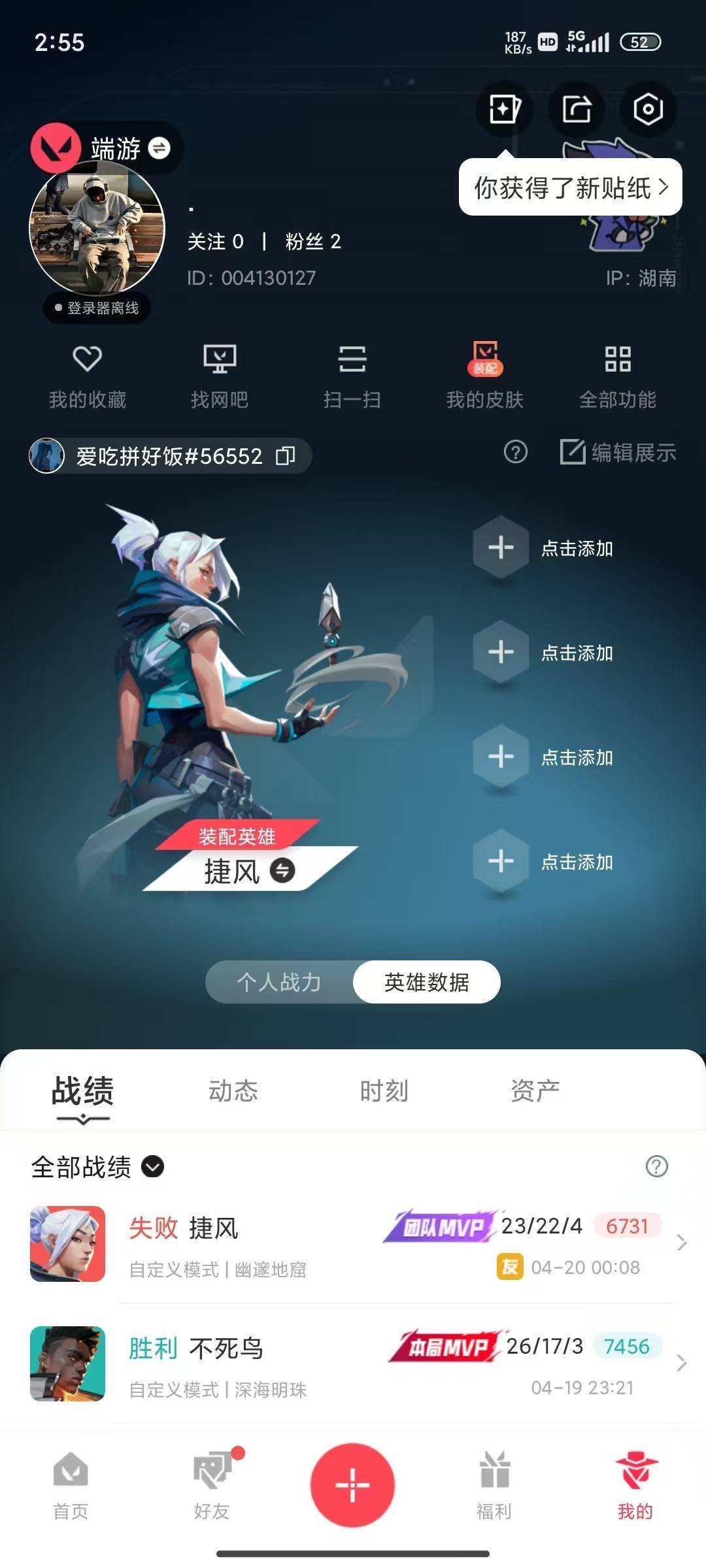Open the sticker card icon near top
The image size is (706, 1568).
pos(505,110)
